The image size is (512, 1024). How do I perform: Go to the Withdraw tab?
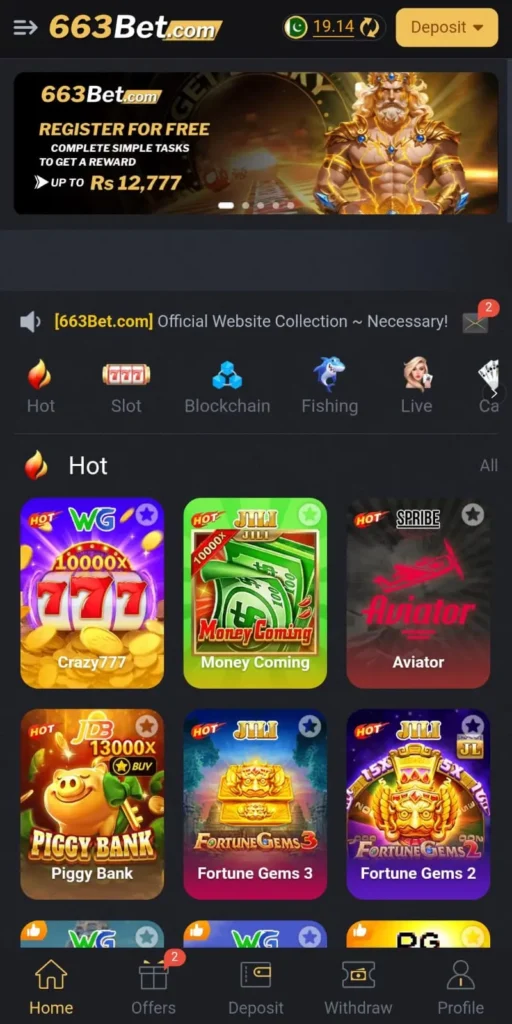pos(359,986)
